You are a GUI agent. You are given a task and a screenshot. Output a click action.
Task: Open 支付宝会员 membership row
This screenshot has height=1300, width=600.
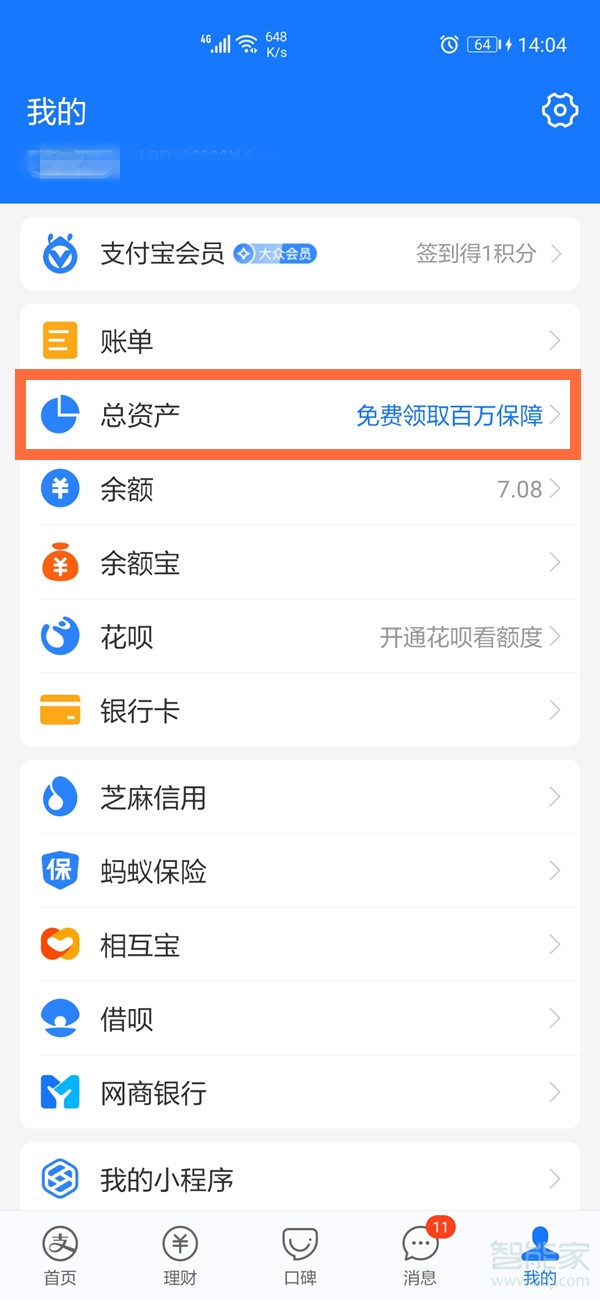point(300,254)
